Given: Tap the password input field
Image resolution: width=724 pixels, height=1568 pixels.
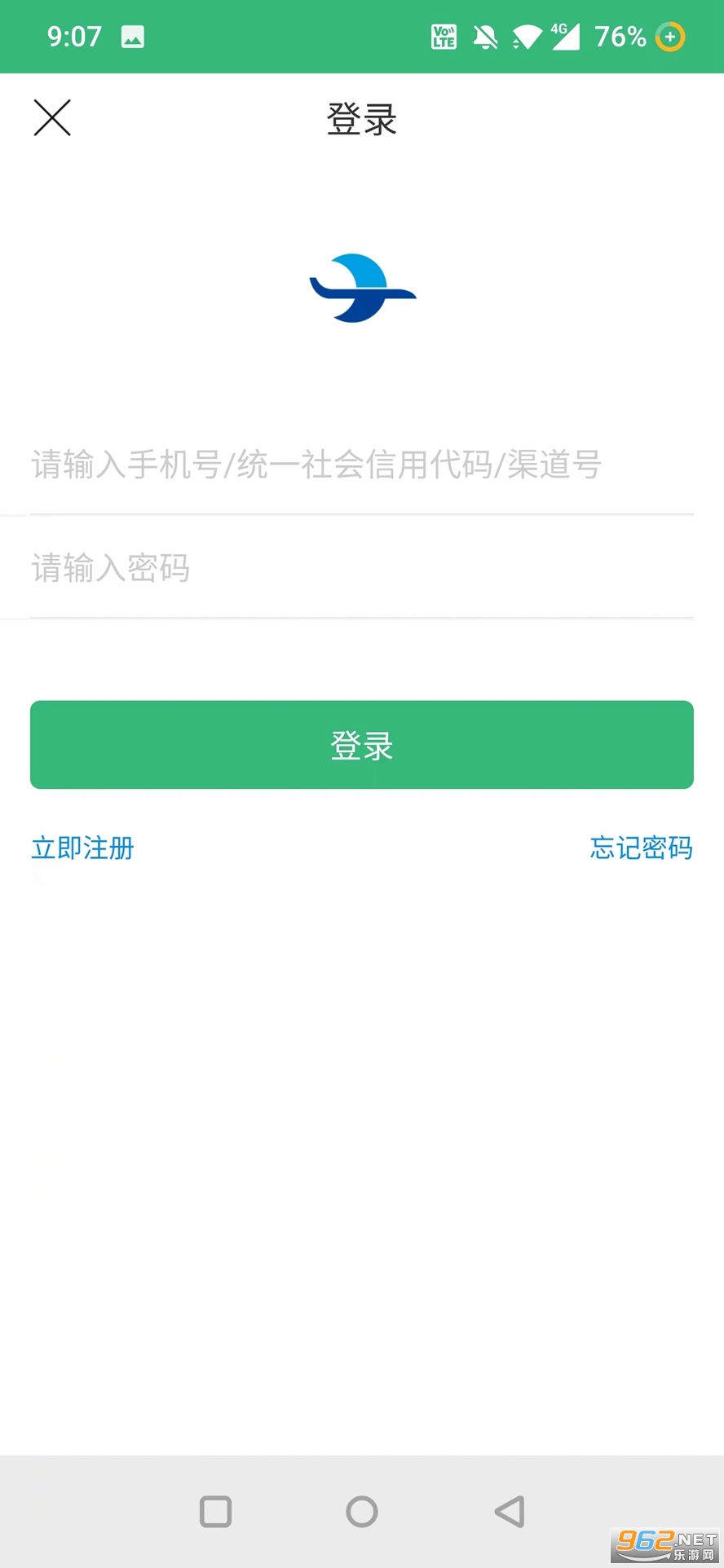Looking at the screenshot, I should pyautogui.click(x=362, y=568).
